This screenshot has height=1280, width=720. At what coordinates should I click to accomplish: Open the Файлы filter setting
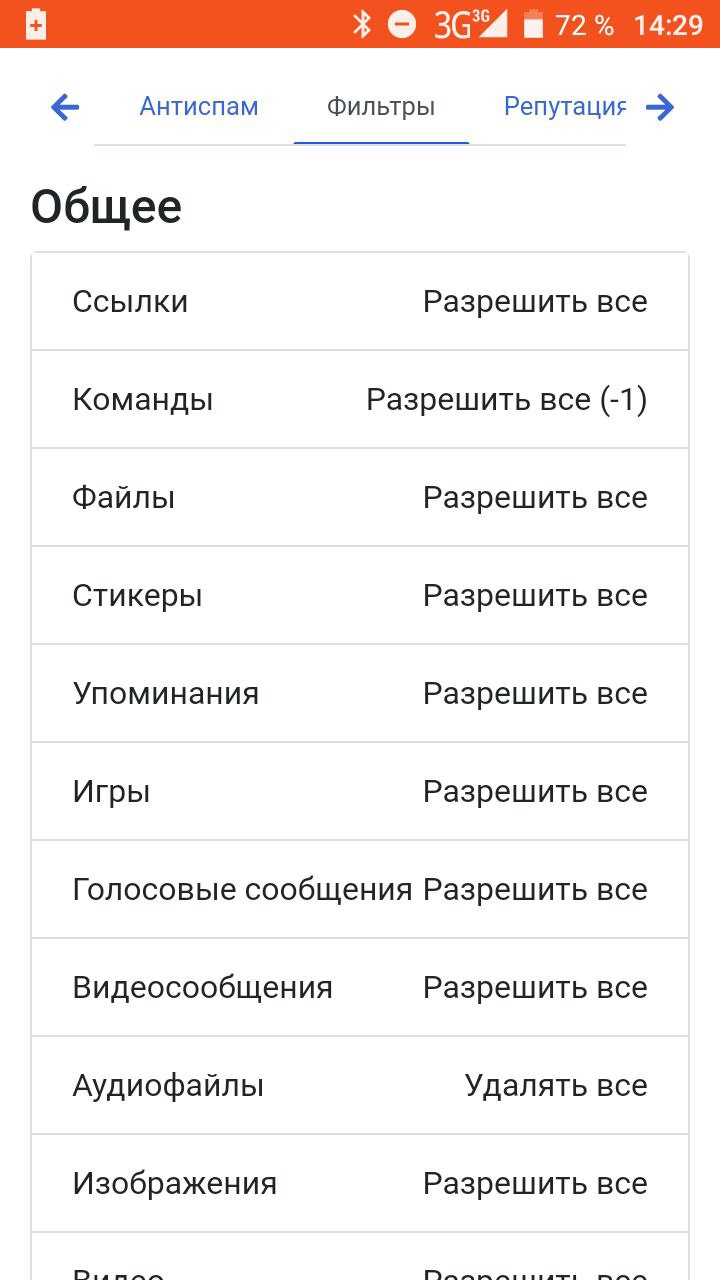click(360, 498)
